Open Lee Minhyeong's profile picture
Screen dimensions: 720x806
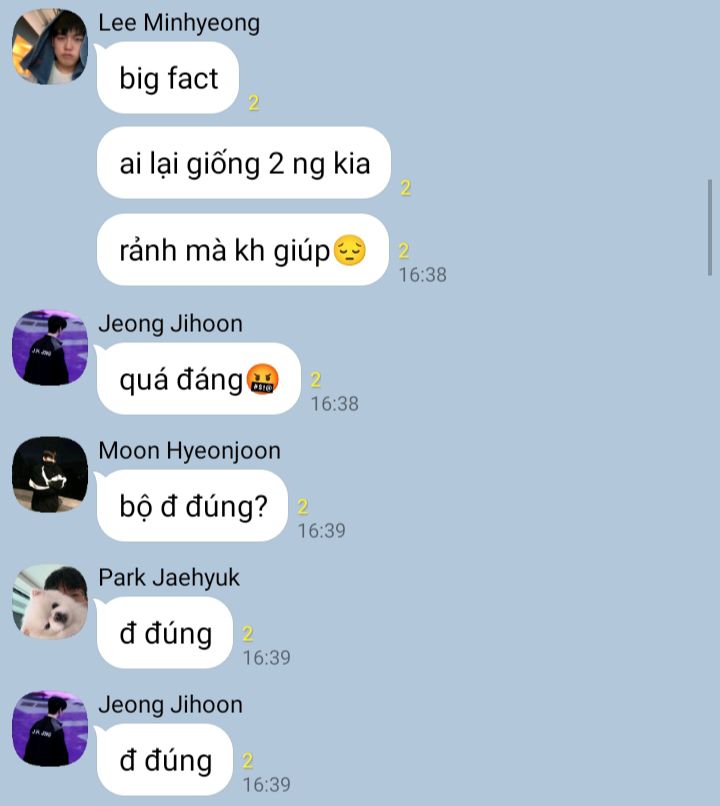[x=50, y=47]
